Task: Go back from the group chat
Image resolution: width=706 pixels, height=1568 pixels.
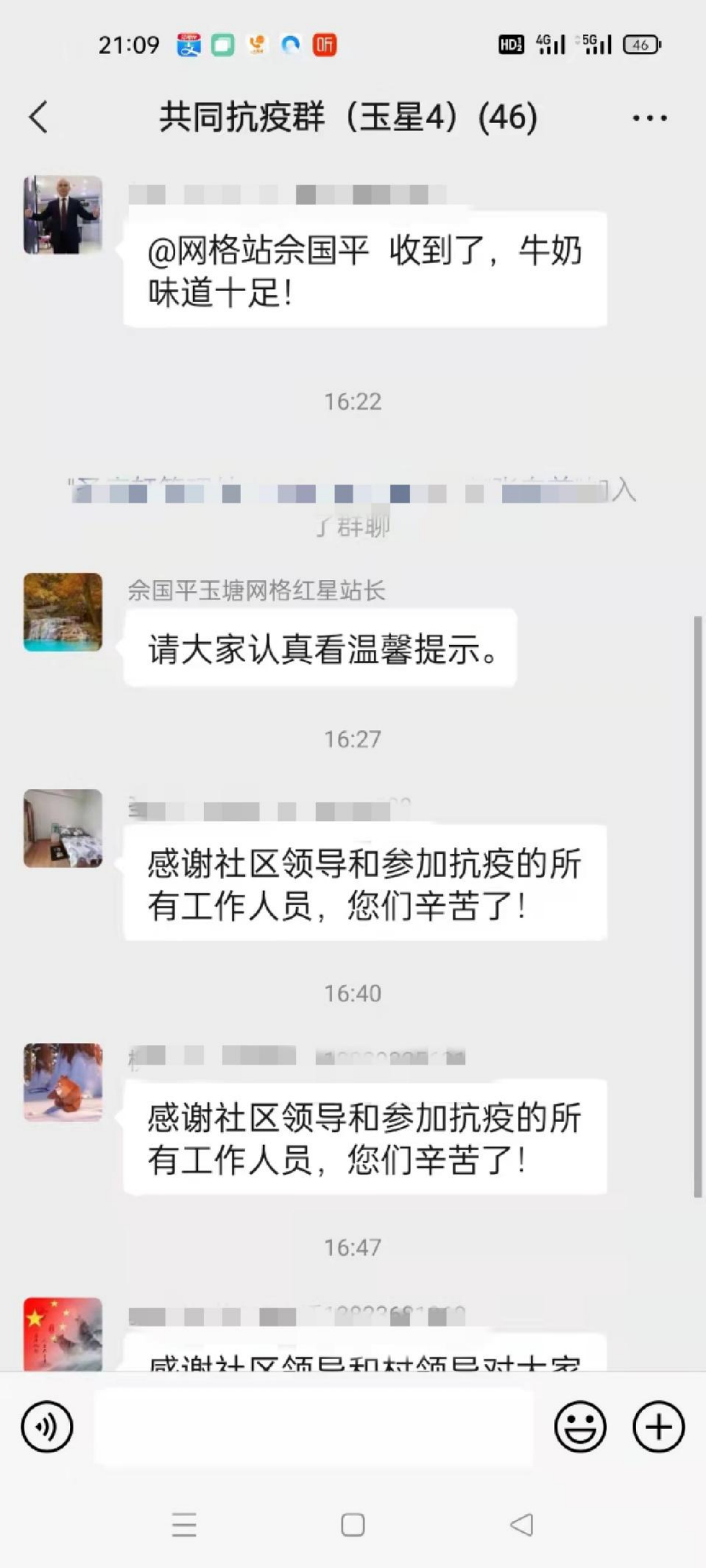Action: [x=38, y=117]
